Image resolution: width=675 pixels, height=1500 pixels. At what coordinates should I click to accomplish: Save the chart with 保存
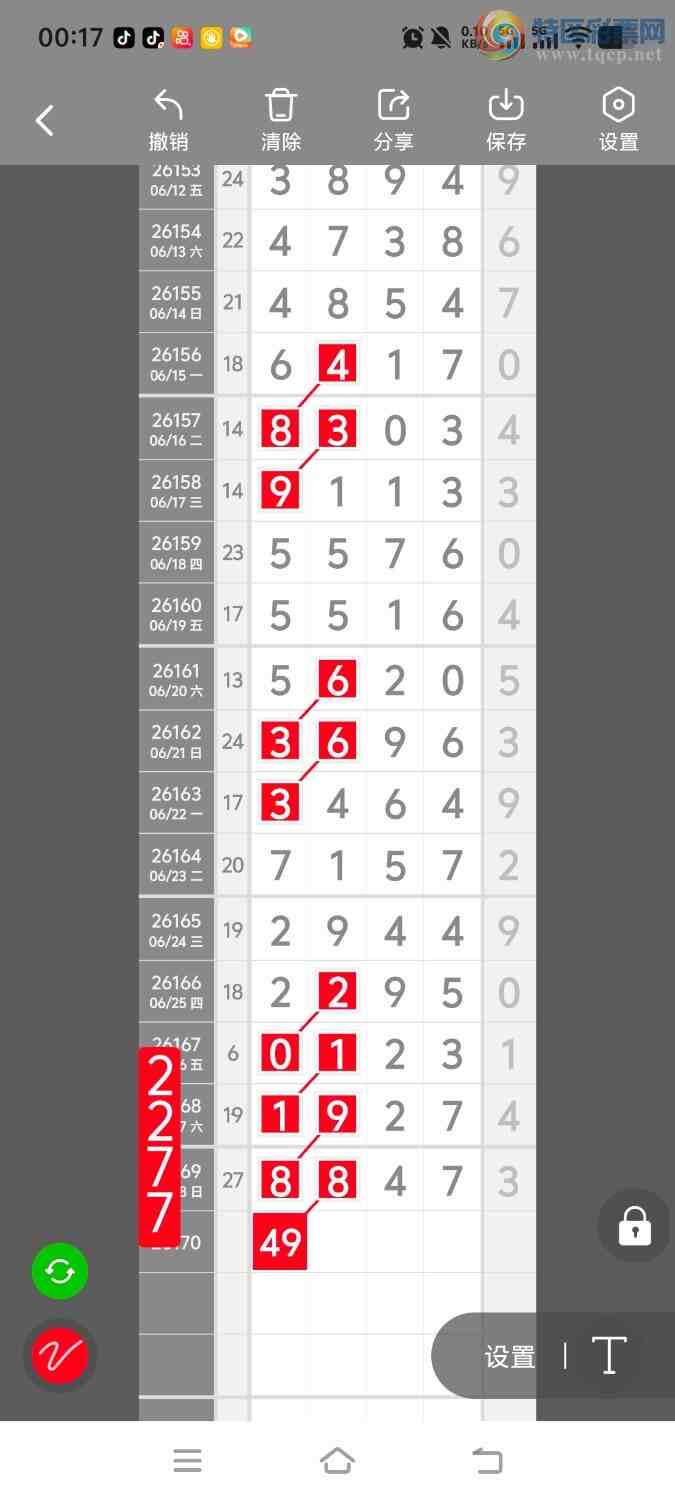click(506, 121)
